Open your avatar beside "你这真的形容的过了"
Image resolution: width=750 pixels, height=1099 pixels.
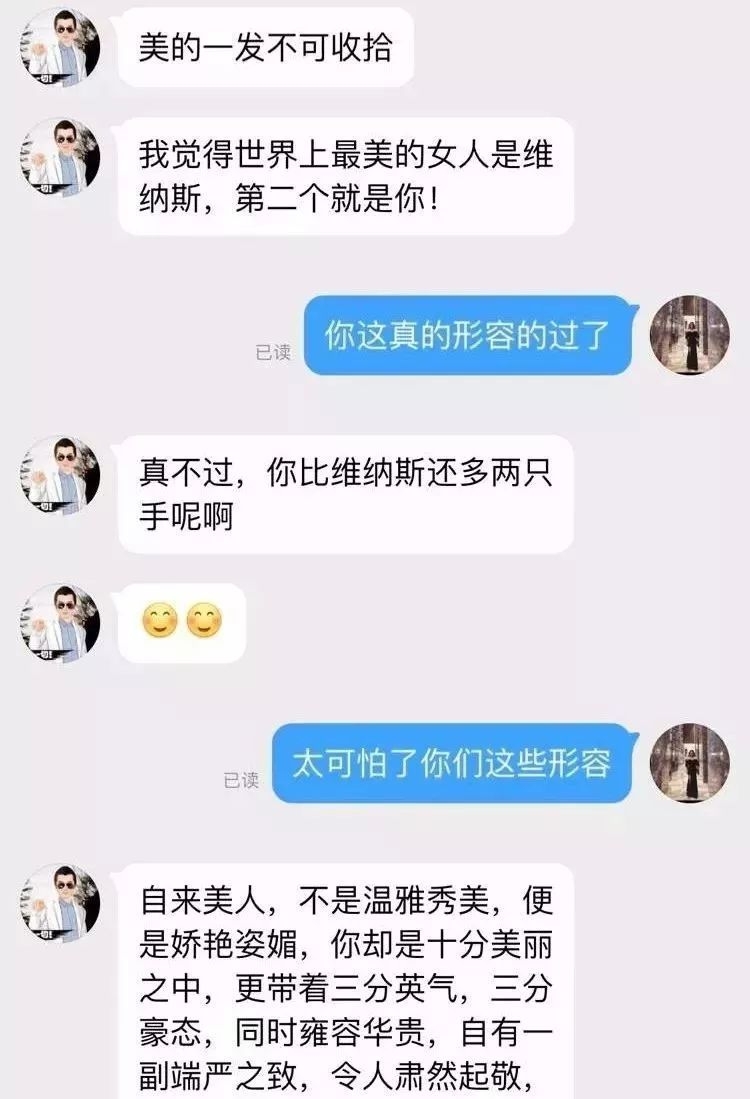690,336
